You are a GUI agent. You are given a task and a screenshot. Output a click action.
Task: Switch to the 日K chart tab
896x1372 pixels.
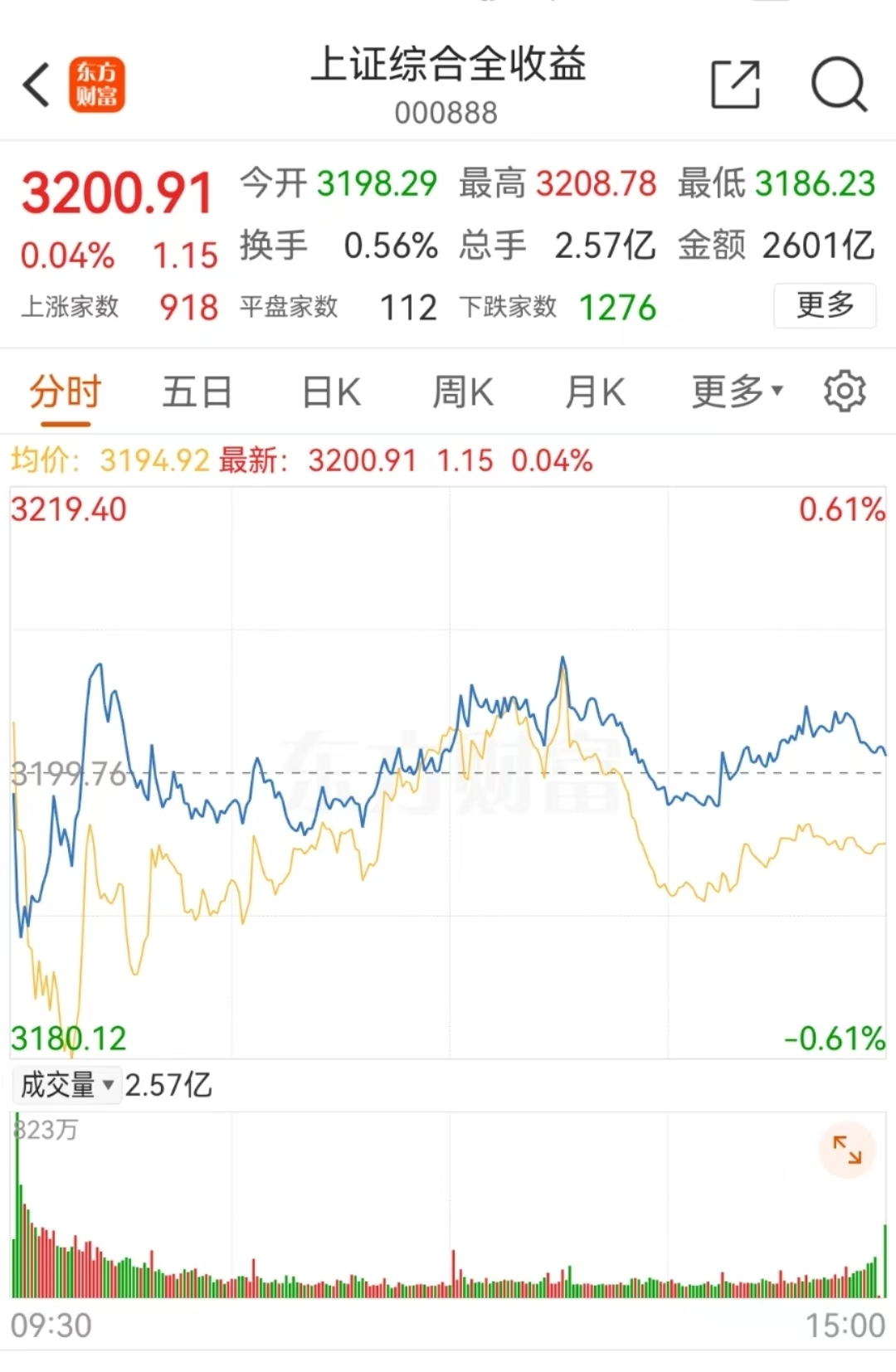(x=331, y=392)
